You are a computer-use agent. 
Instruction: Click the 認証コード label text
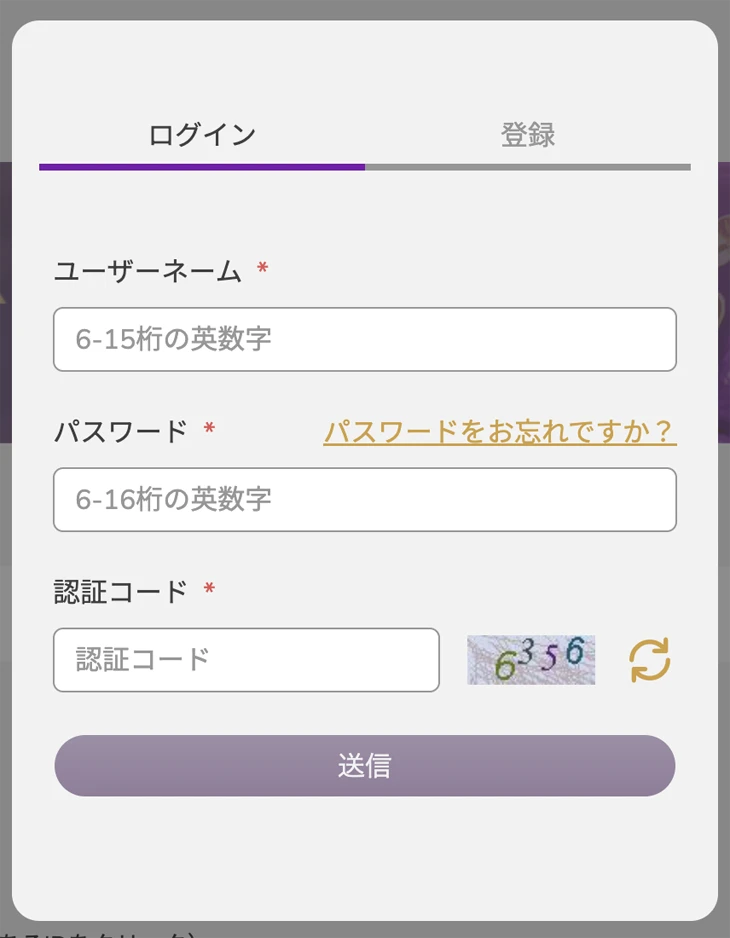[x=121, y=590]
